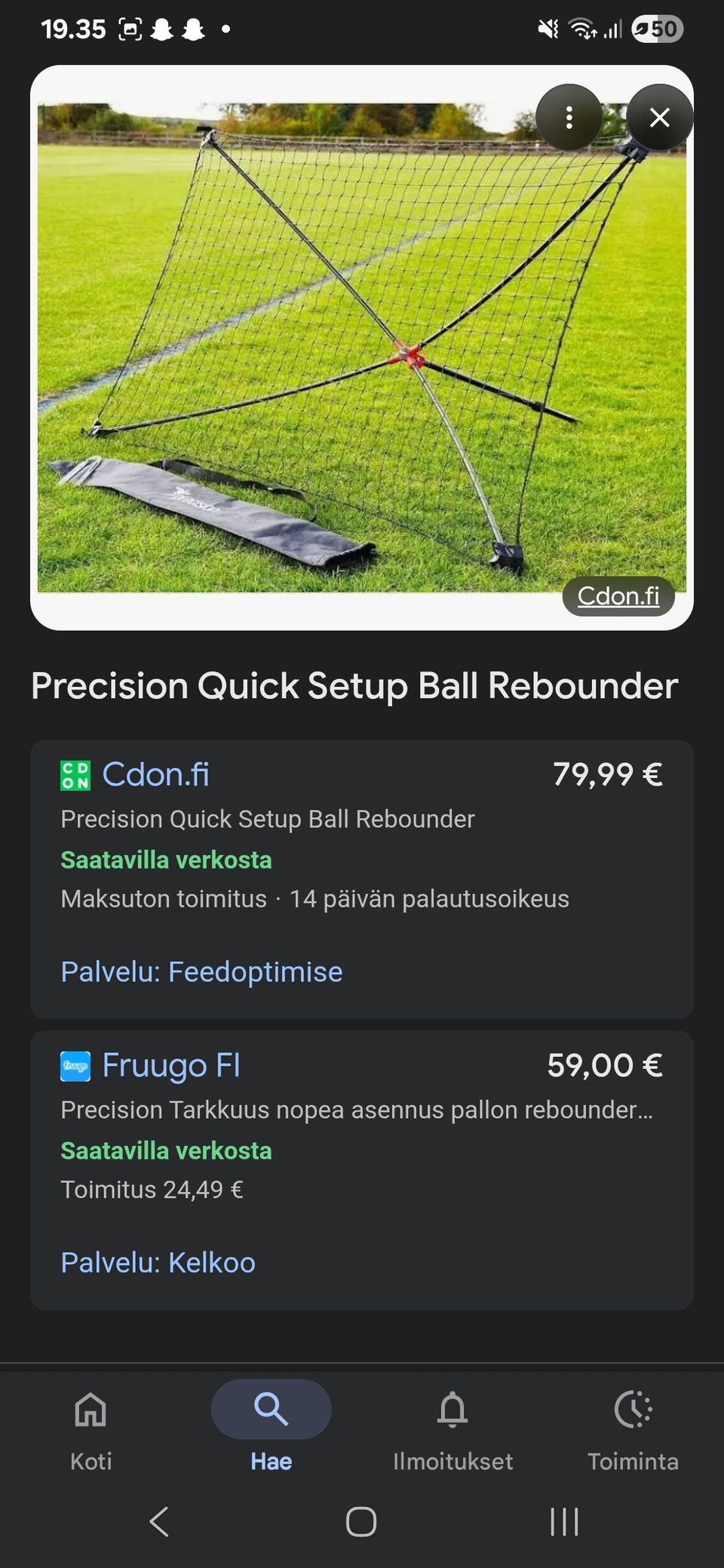The image size is (724, 1568).
Task: Close the product view with the X button
Action: point(659,118)
